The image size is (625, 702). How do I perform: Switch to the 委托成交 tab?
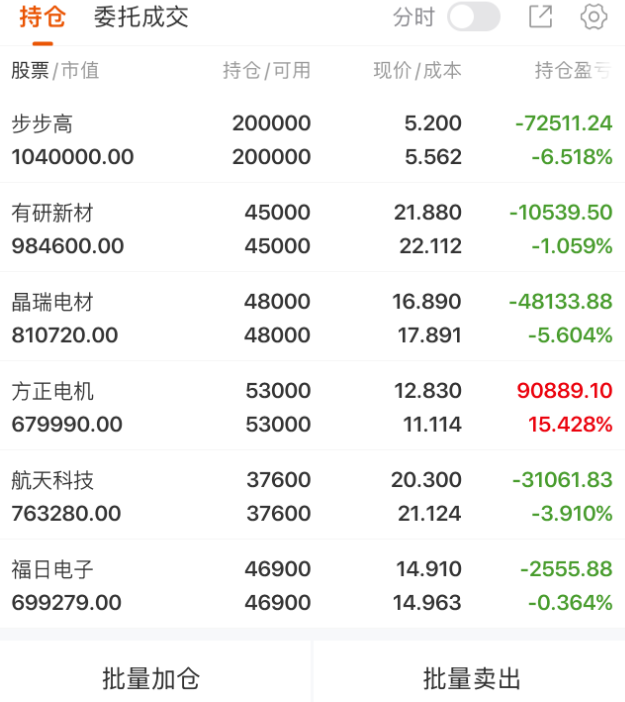pos(141,17)
